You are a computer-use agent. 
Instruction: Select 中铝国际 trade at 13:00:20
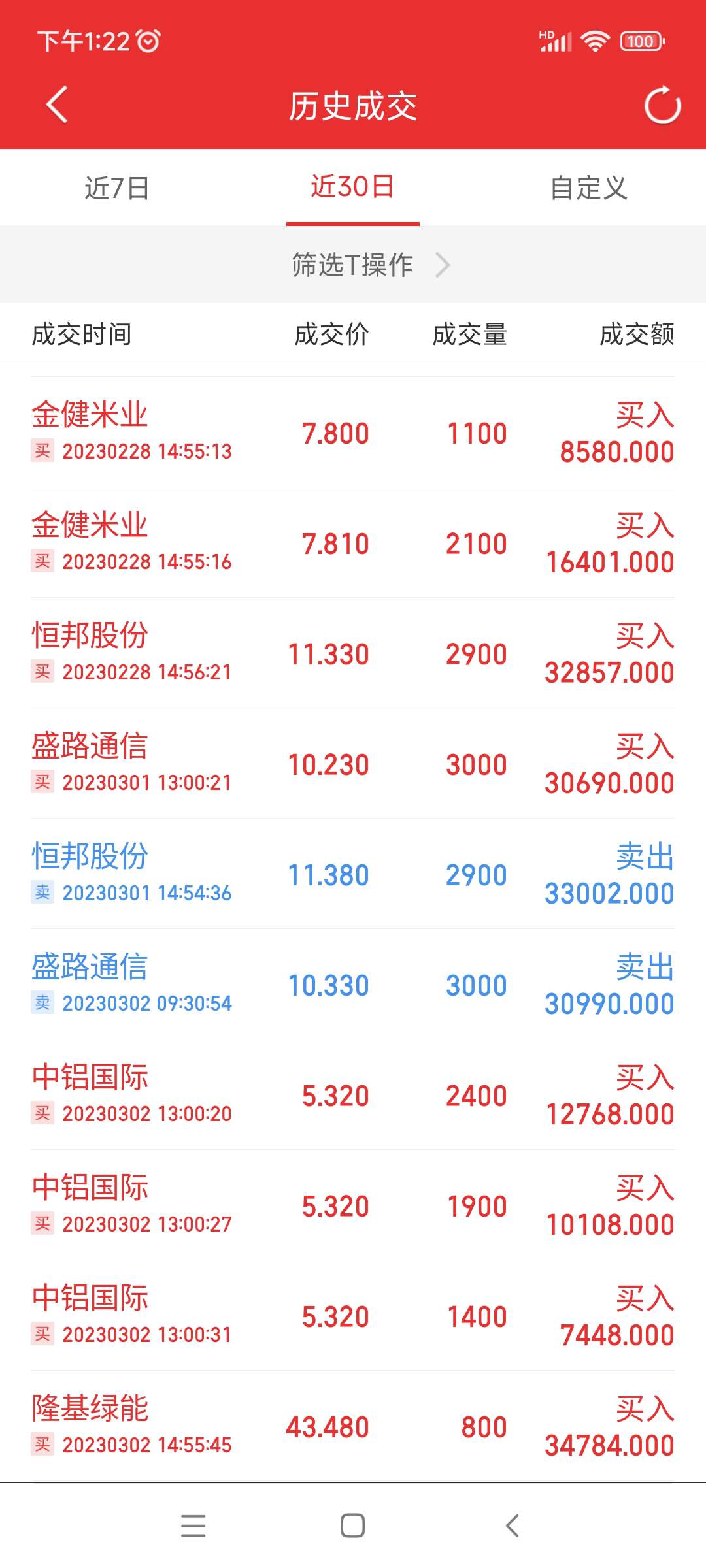(x=353, y=1095)
